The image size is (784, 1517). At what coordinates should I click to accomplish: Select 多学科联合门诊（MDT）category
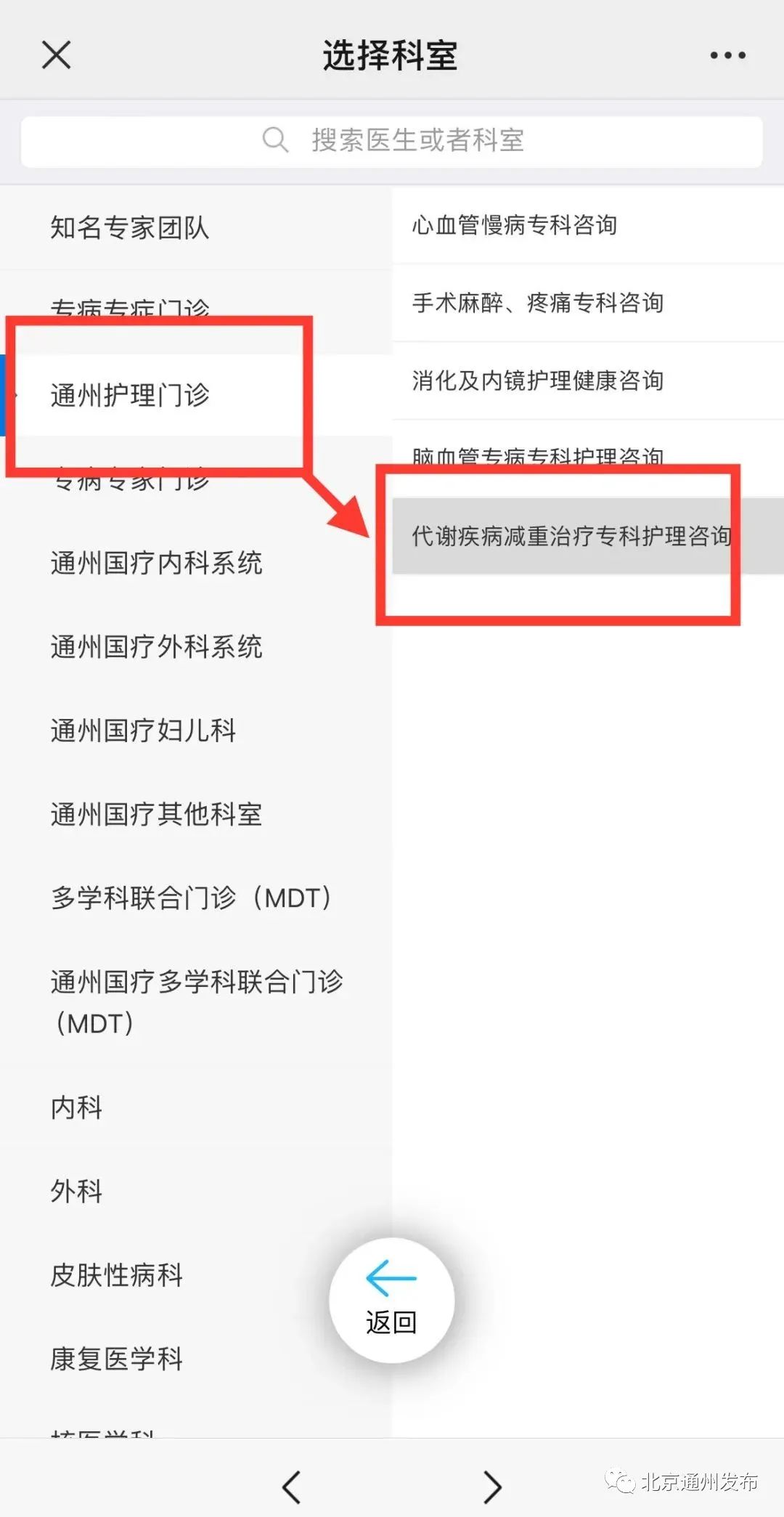click(196, 899)
